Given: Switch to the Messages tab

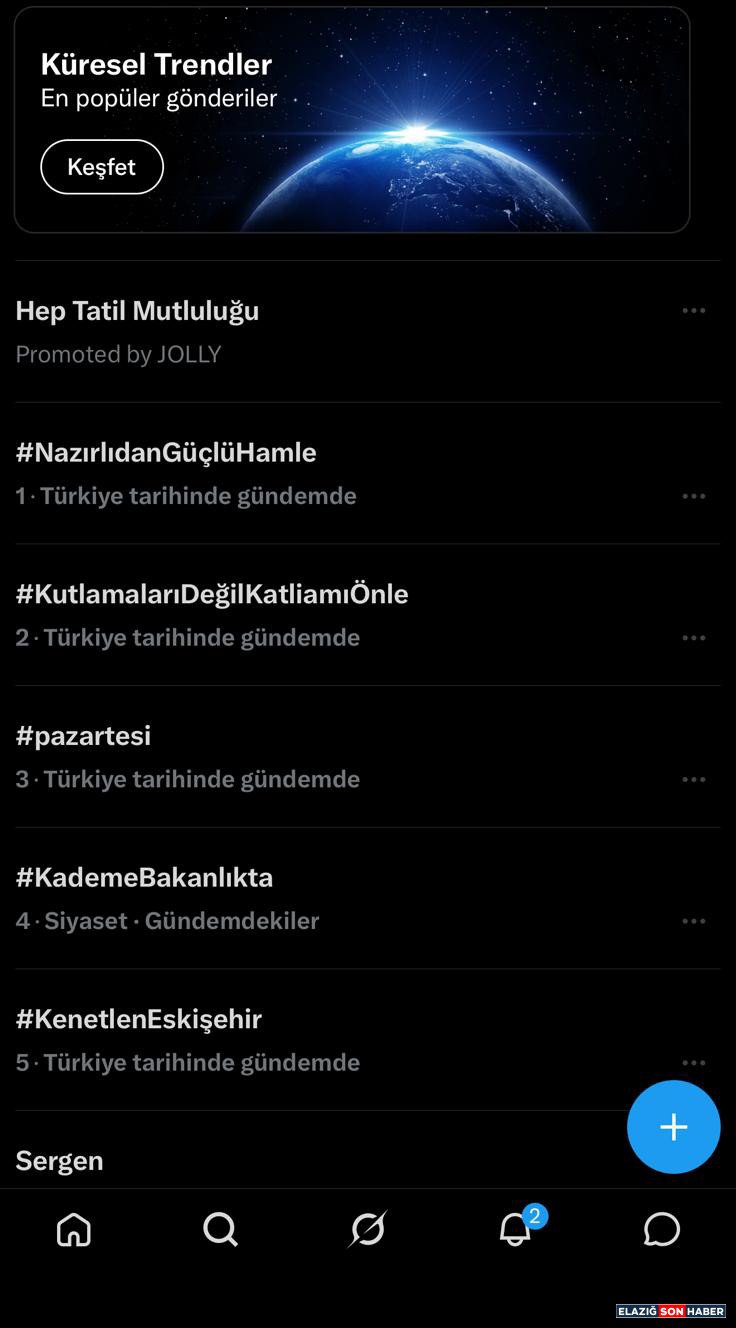Looking at the screenshot, I should (x=661, y=1229).
